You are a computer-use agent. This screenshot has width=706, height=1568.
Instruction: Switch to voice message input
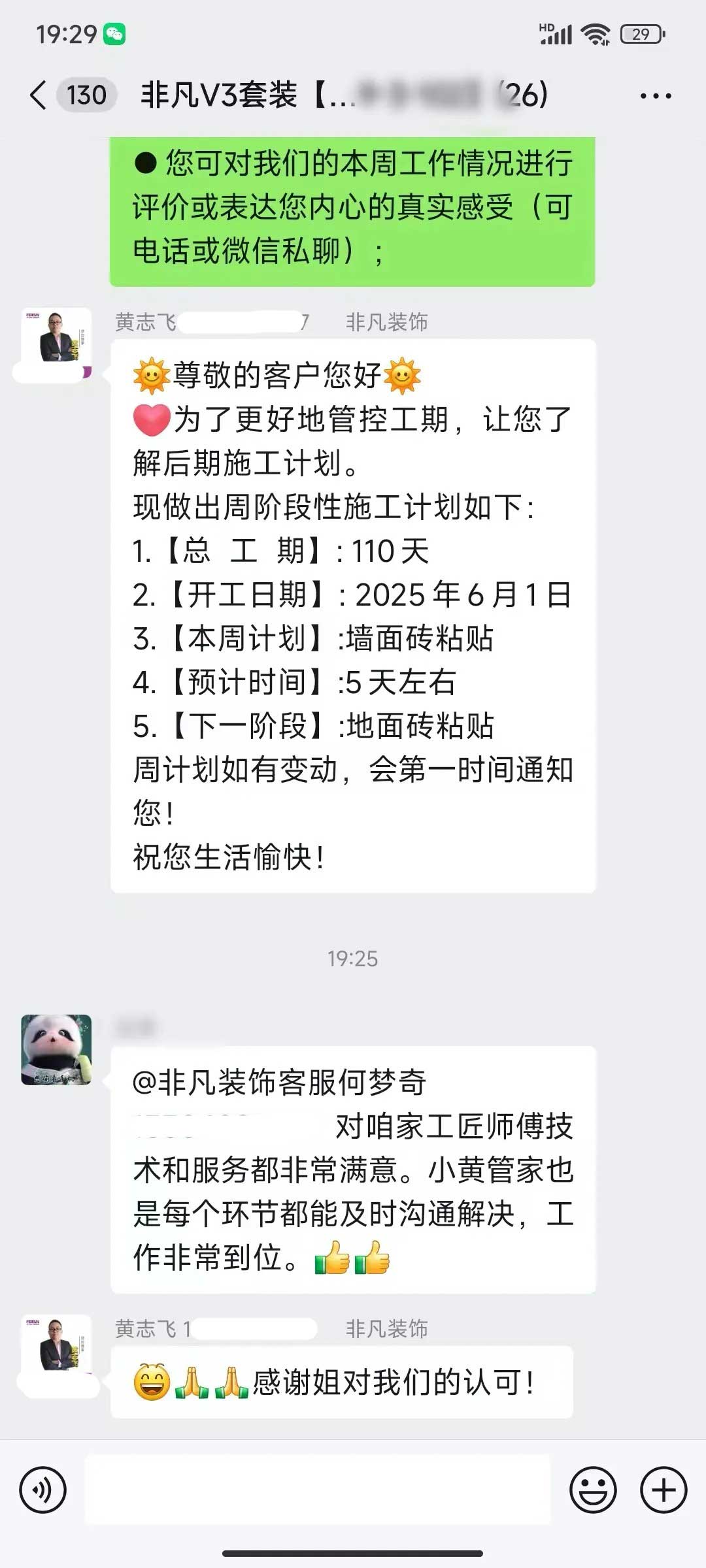(x=42, y=1490)
